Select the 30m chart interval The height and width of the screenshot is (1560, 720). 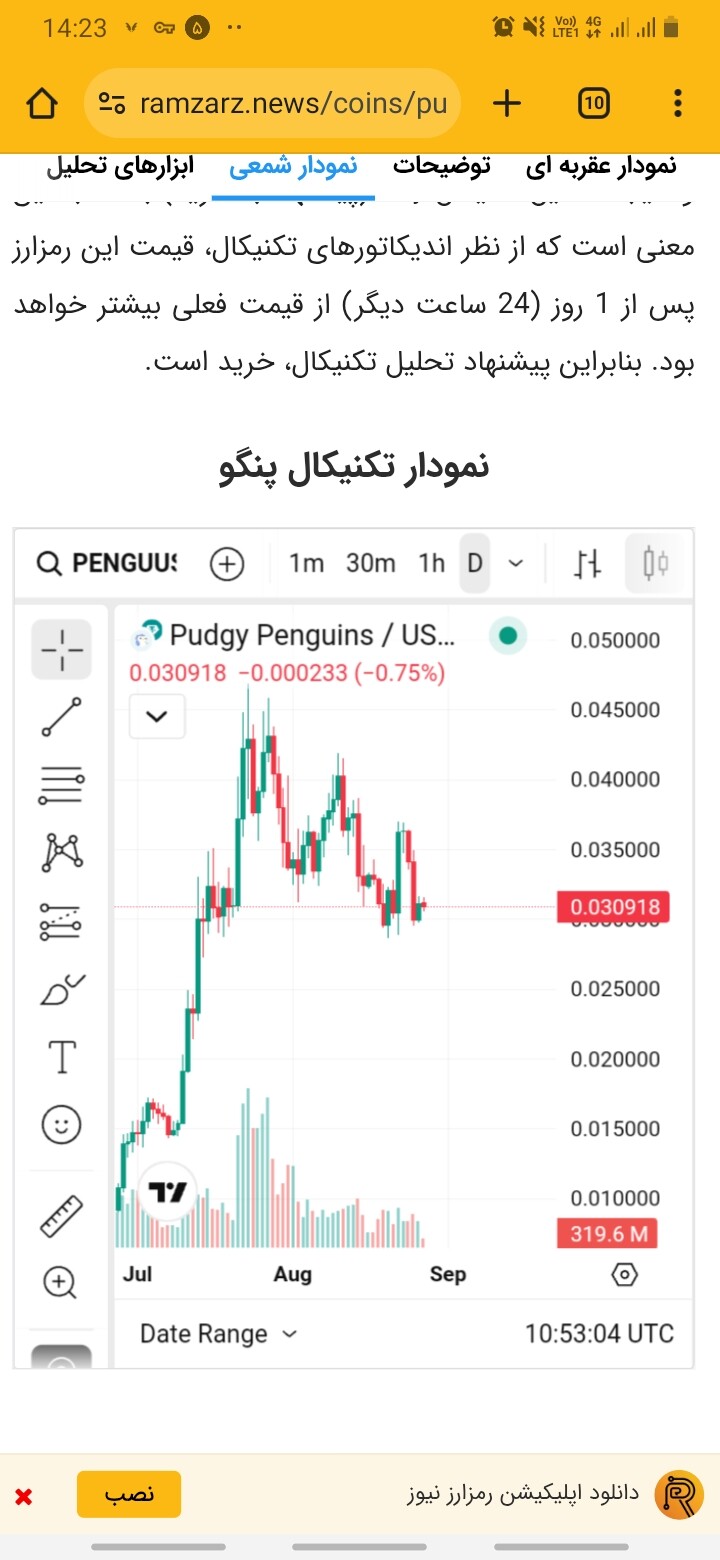click(371, 564)
